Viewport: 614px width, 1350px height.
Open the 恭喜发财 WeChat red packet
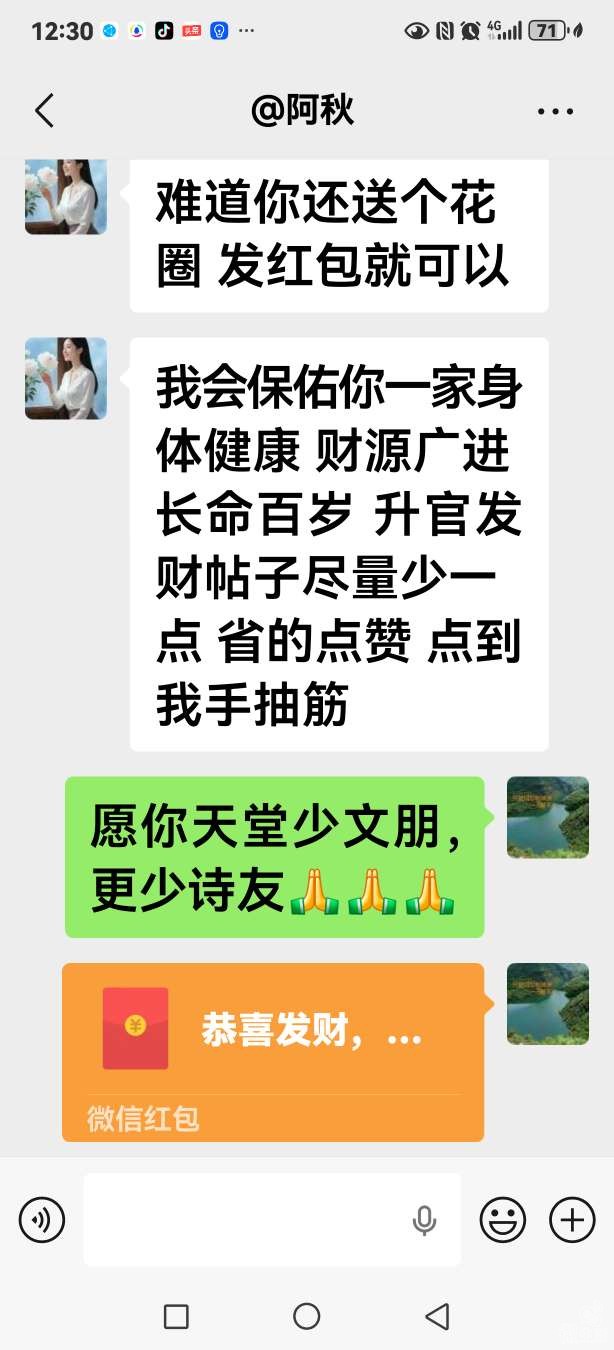pyautogui.click(x=273, y=1050)
